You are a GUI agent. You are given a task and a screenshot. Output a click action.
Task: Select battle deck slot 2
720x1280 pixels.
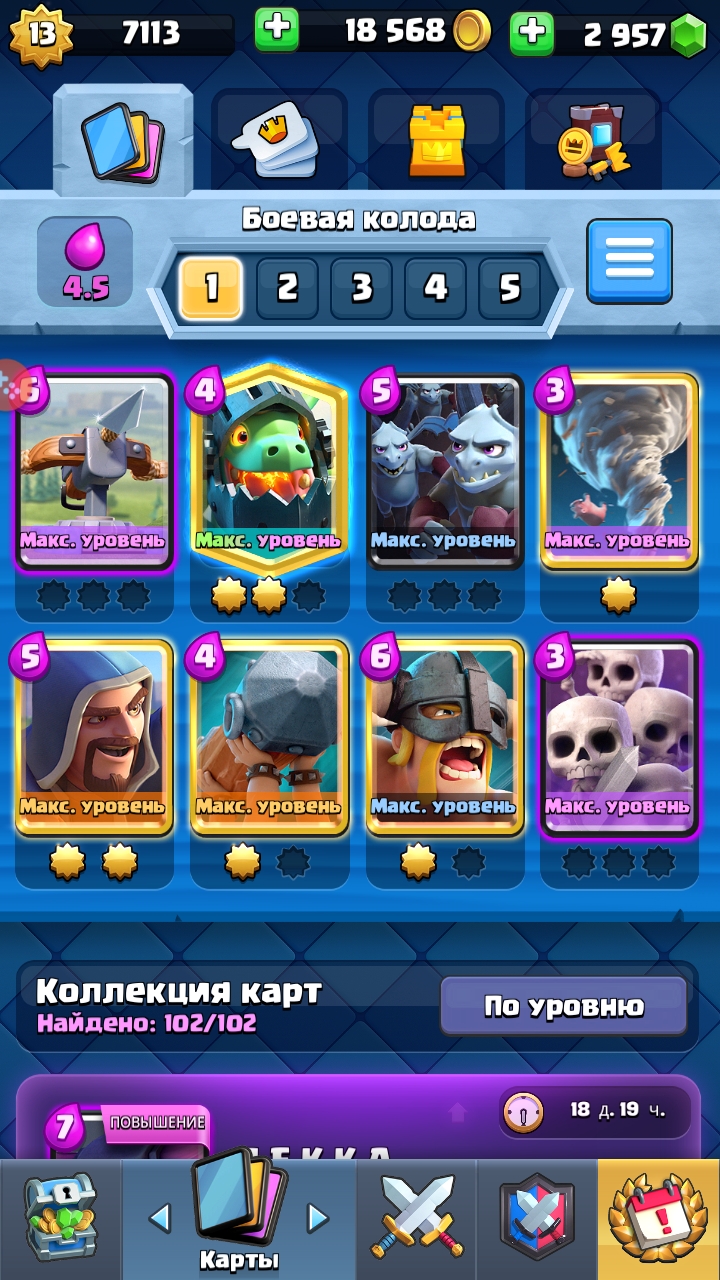pyautogui.click(x=287, y=288)
